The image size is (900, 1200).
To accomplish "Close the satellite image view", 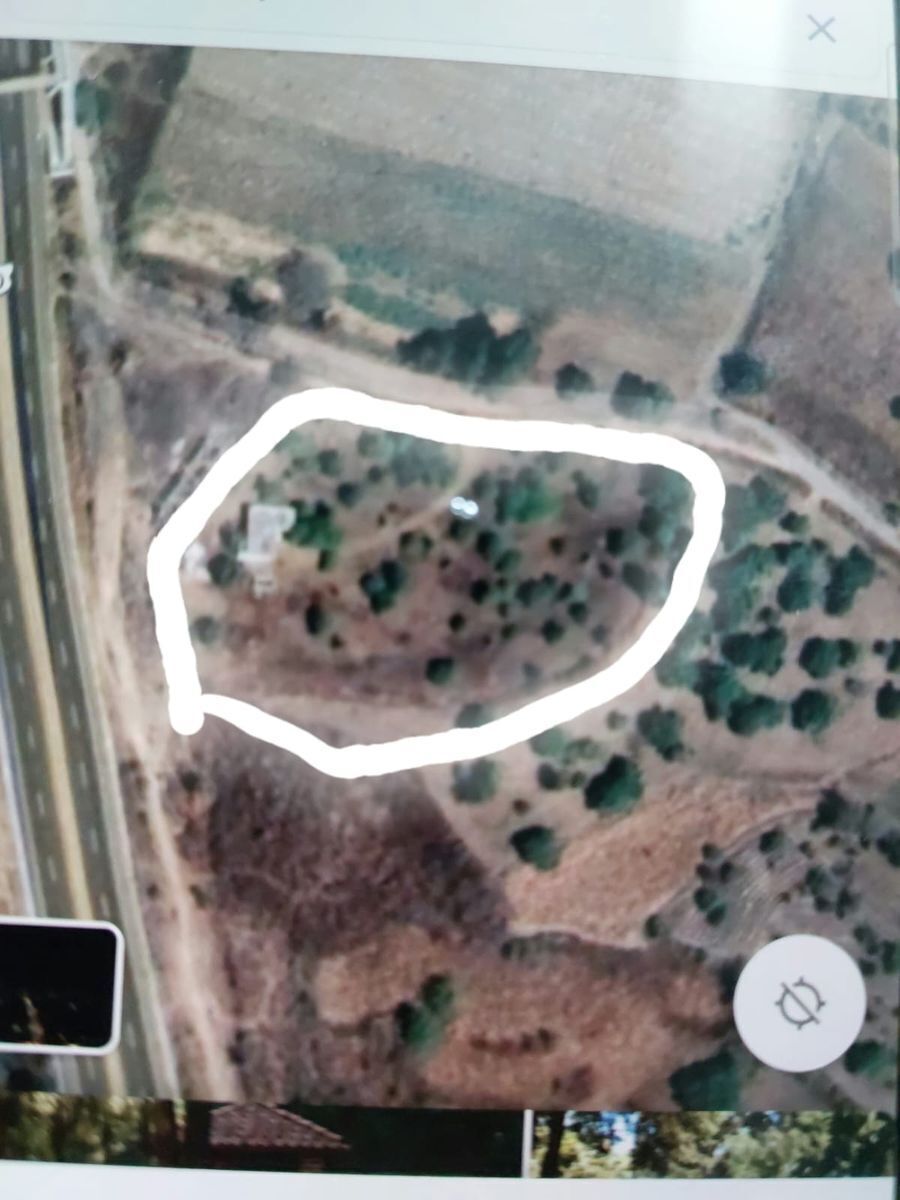I will 821,29.
